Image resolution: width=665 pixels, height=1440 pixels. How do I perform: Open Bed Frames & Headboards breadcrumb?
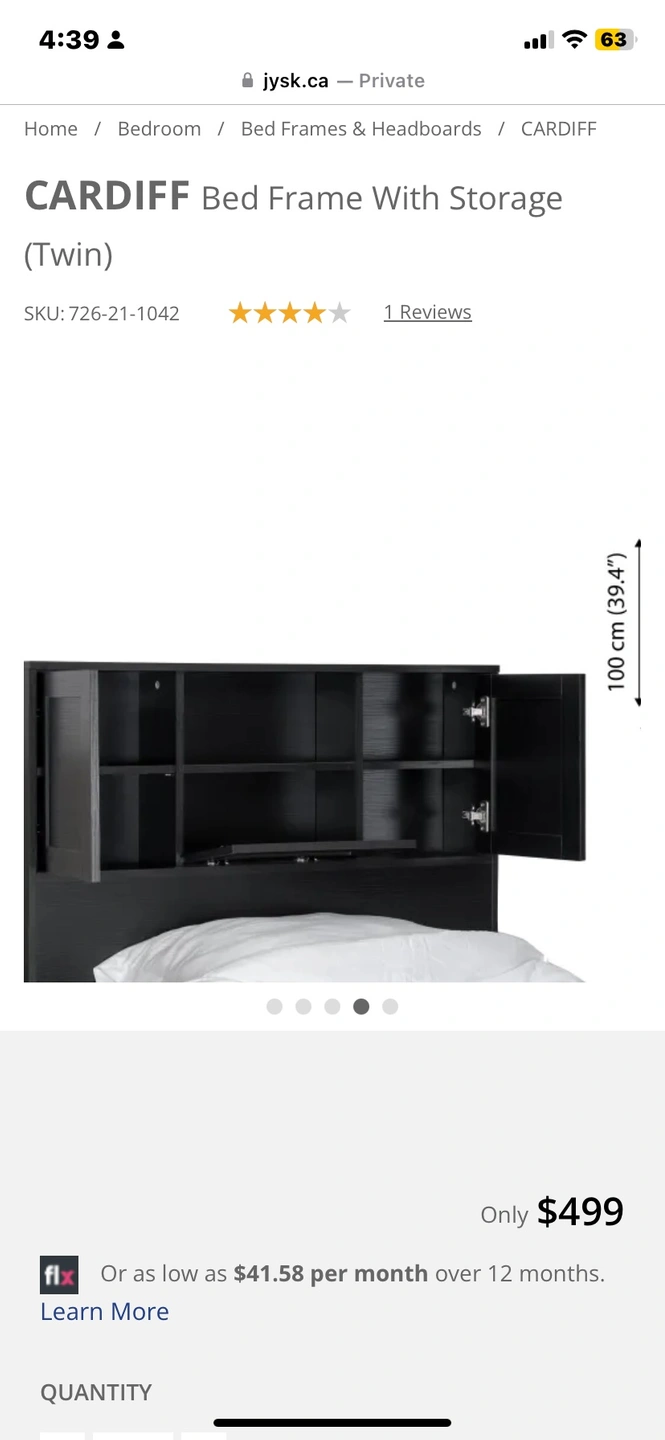(361, 129)
